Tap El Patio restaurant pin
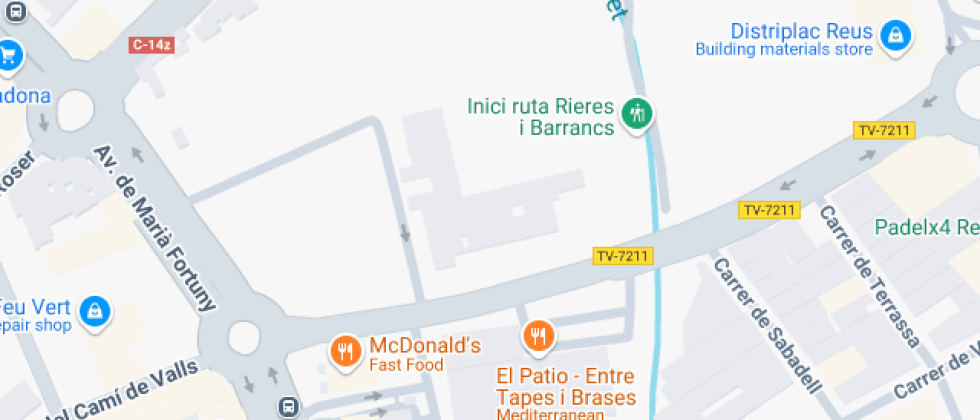The image size is (980, 420). click(539, 336)
